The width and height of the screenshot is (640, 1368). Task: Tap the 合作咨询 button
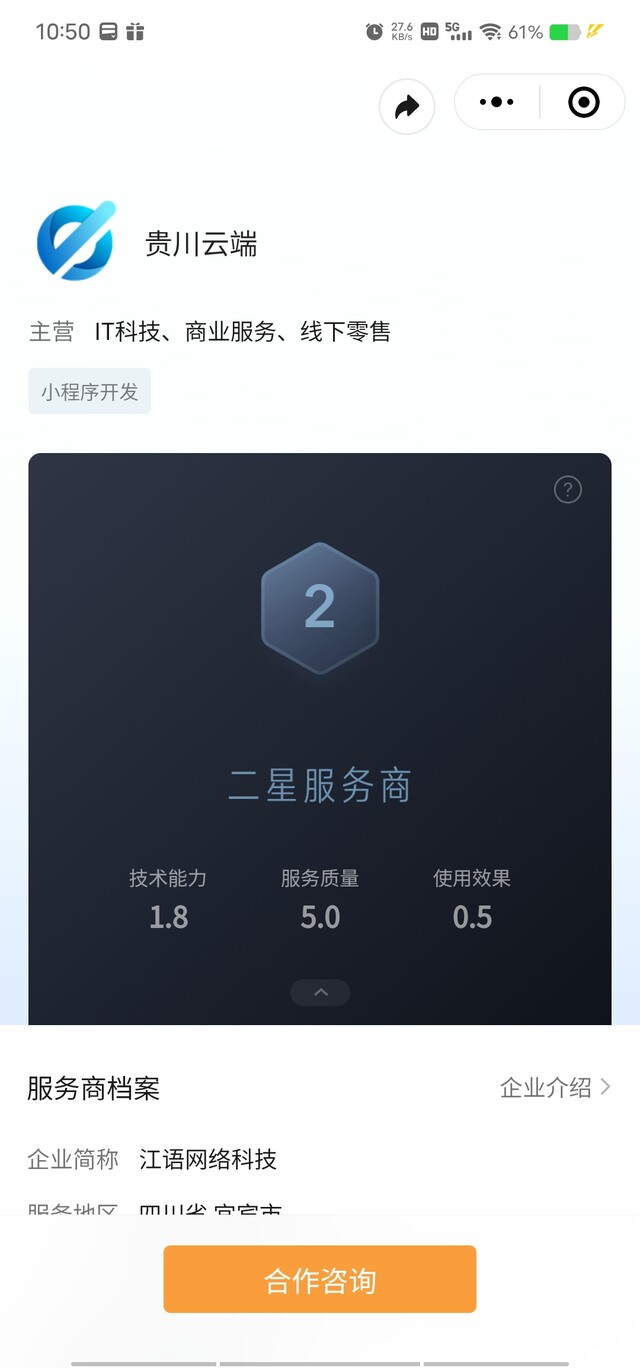pyautogui.click(x=320, y=1279)
